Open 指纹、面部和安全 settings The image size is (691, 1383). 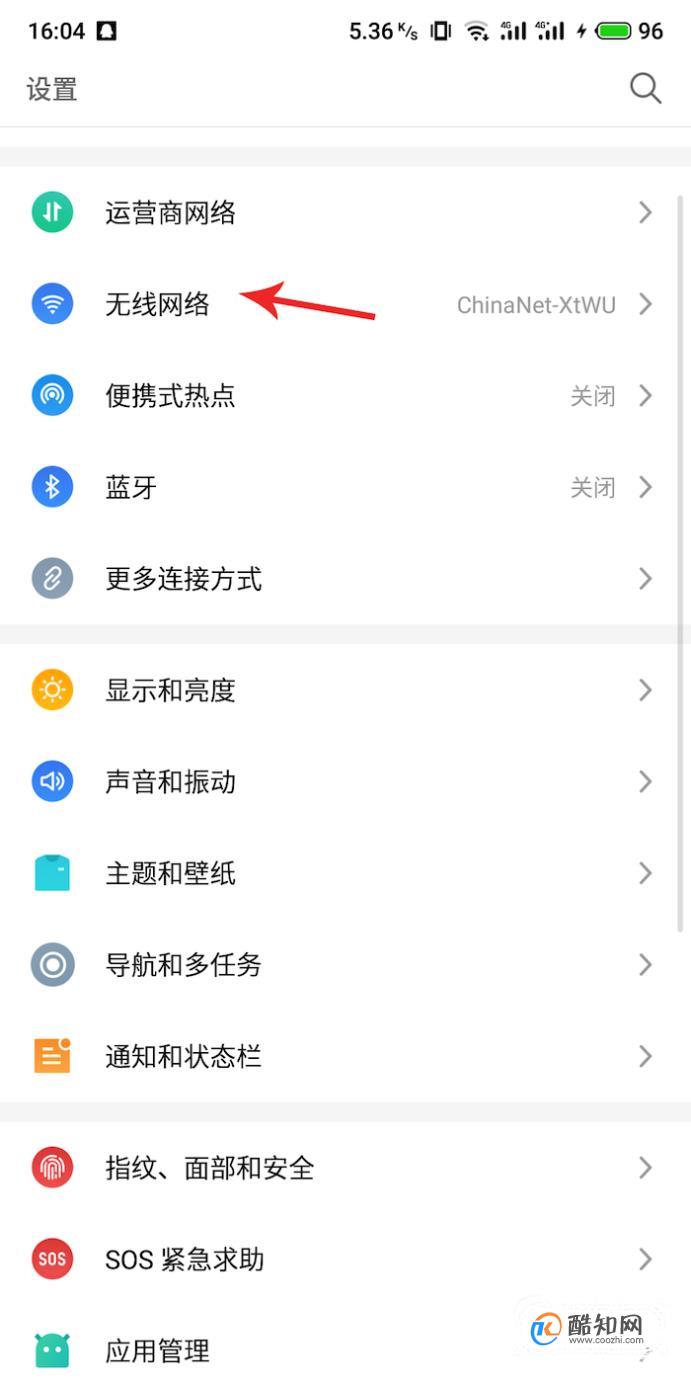point(345,1167)
